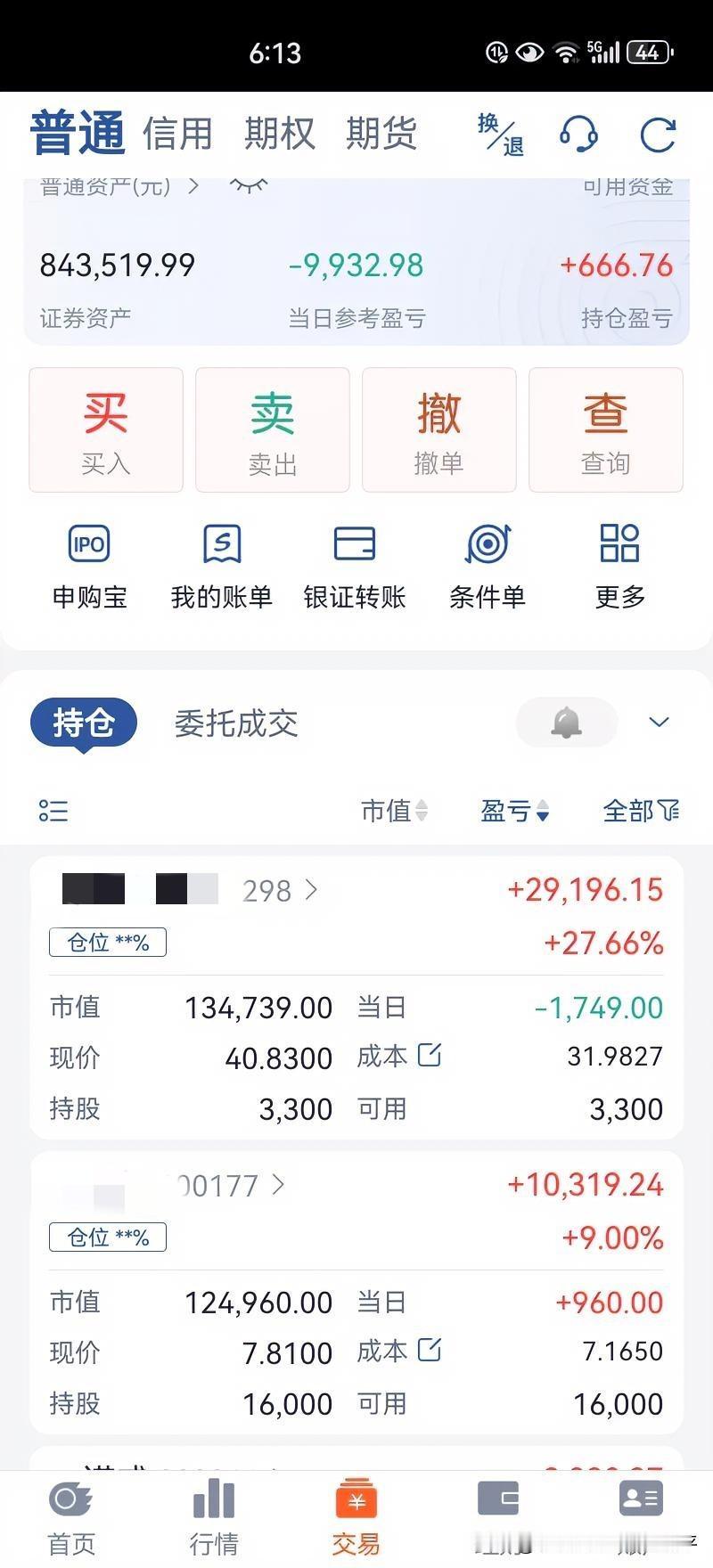Open customer service headset icon

[578, 134]
